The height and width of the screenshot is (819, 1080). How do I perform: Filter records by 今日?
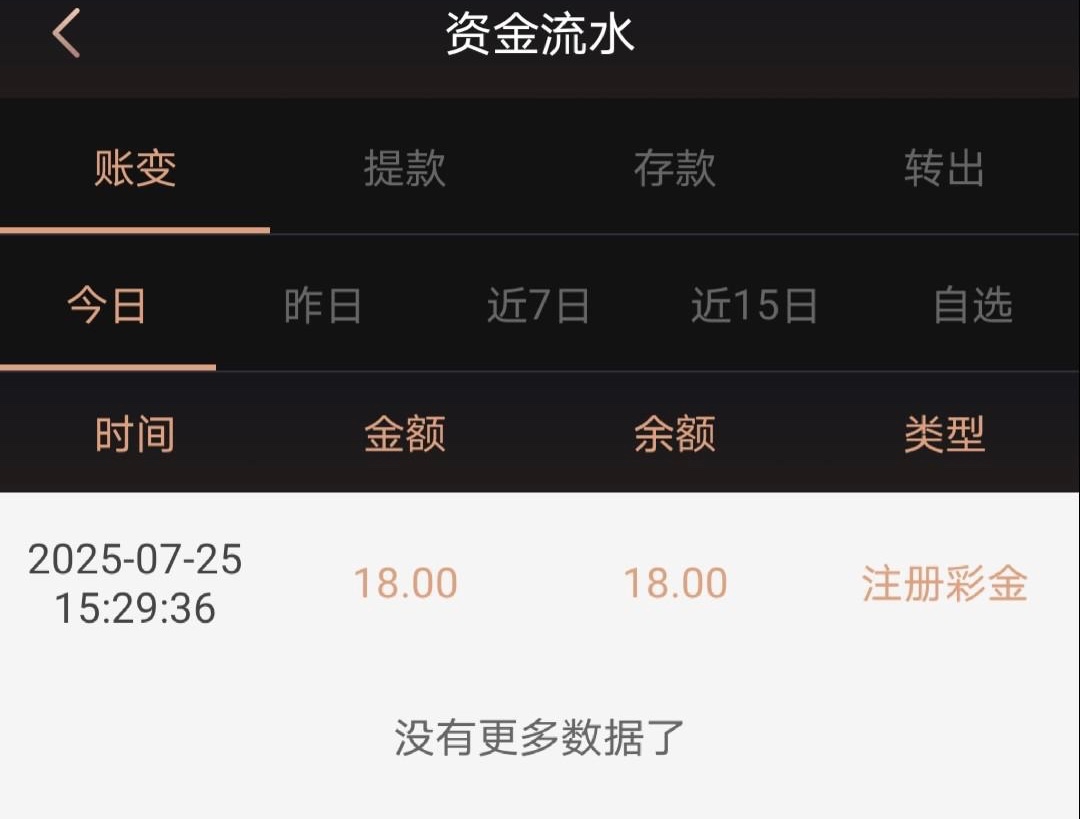(107, 305)
